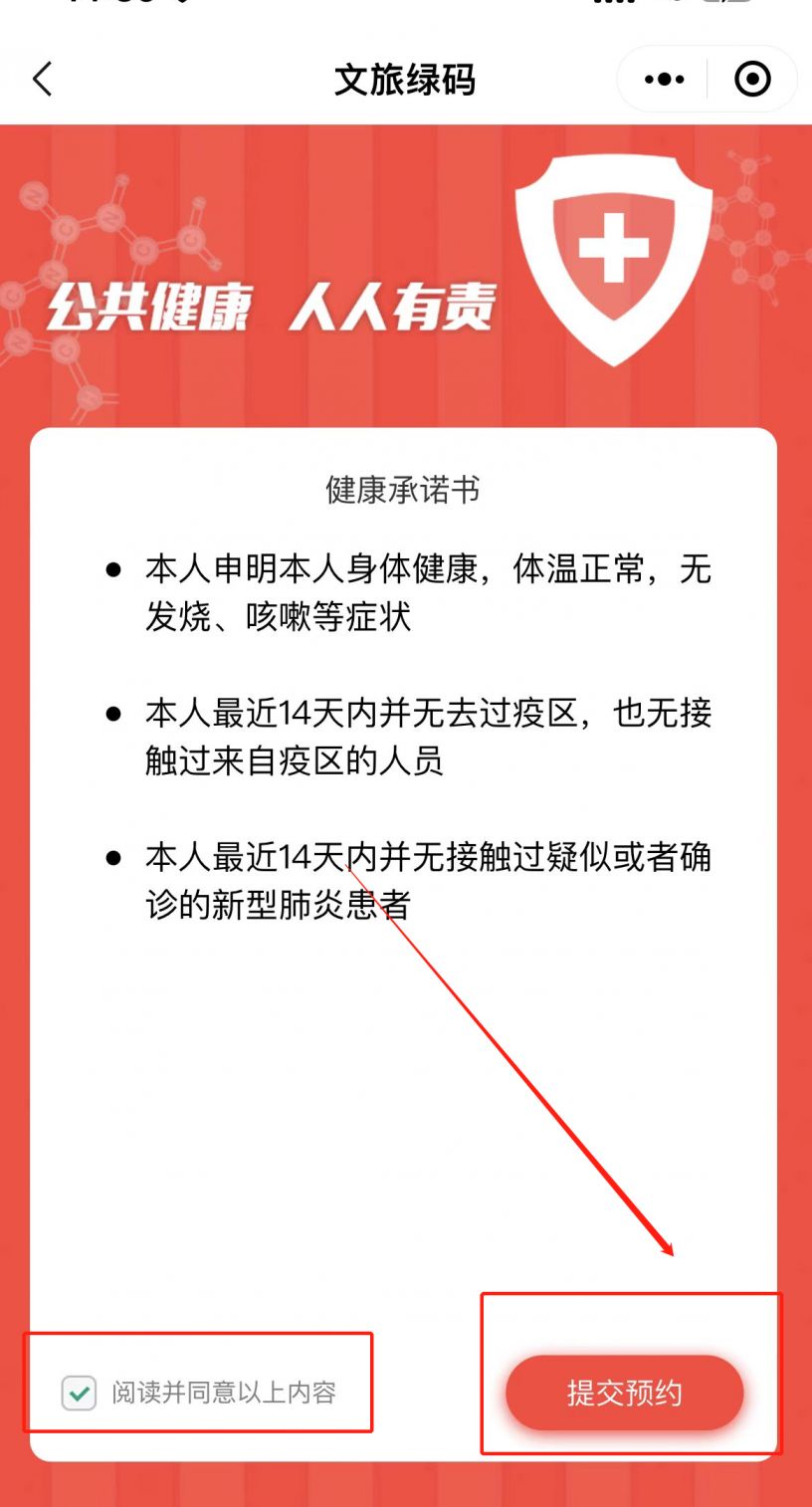This screenshot has width=812, height=1507.
Task: Open the mini program's three-dot menu
Action: [x=664, y=79]
